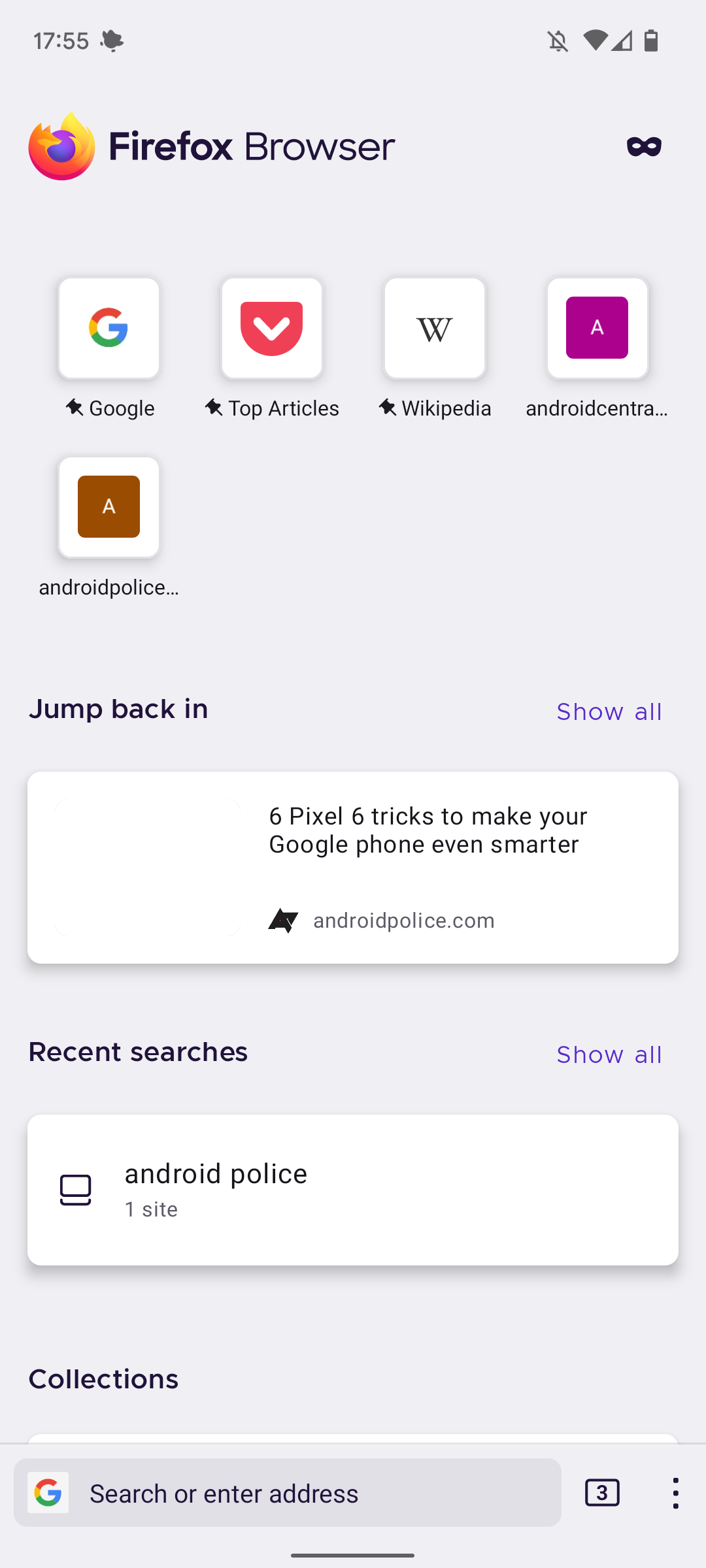Tap the Google search engine icon
Viewport: 706px width, 1568px height.
[x=48, y=1493]
